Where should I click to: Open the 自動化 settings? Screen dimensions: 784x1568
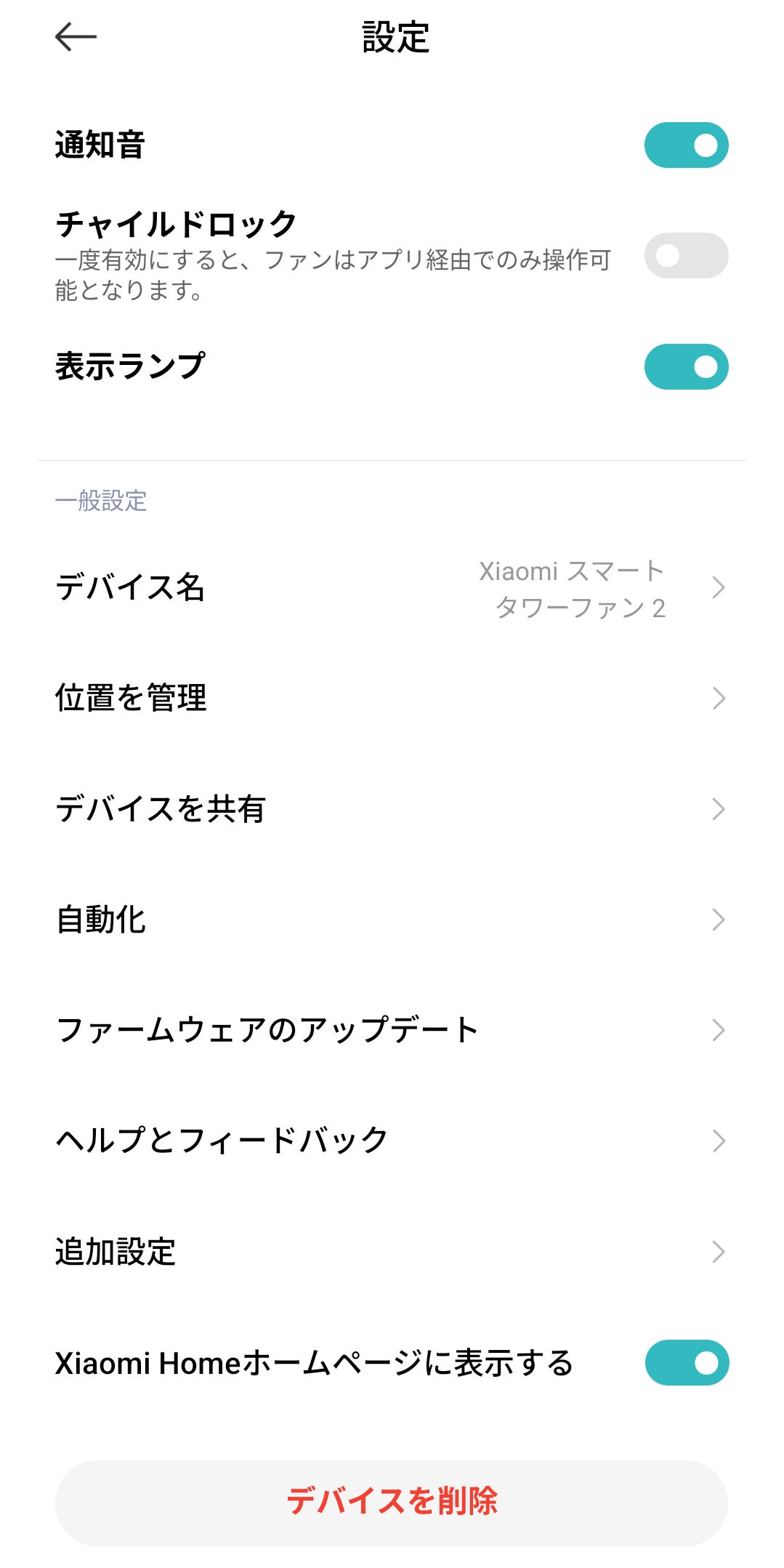click(392, 920)
